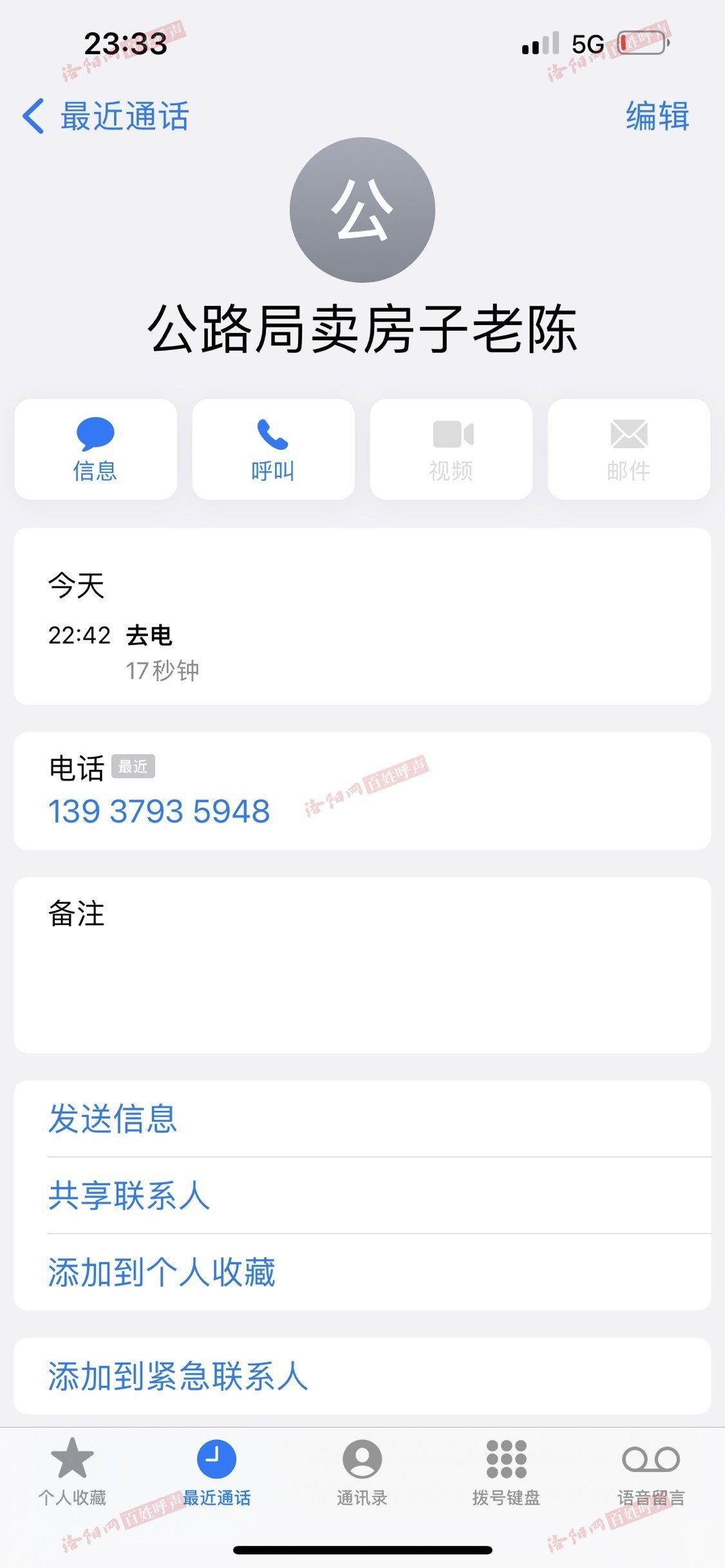Choose 共享联系人 to share contact
The height and width of the screenshot is (1568, 725).
click(x=129, y=1195)
